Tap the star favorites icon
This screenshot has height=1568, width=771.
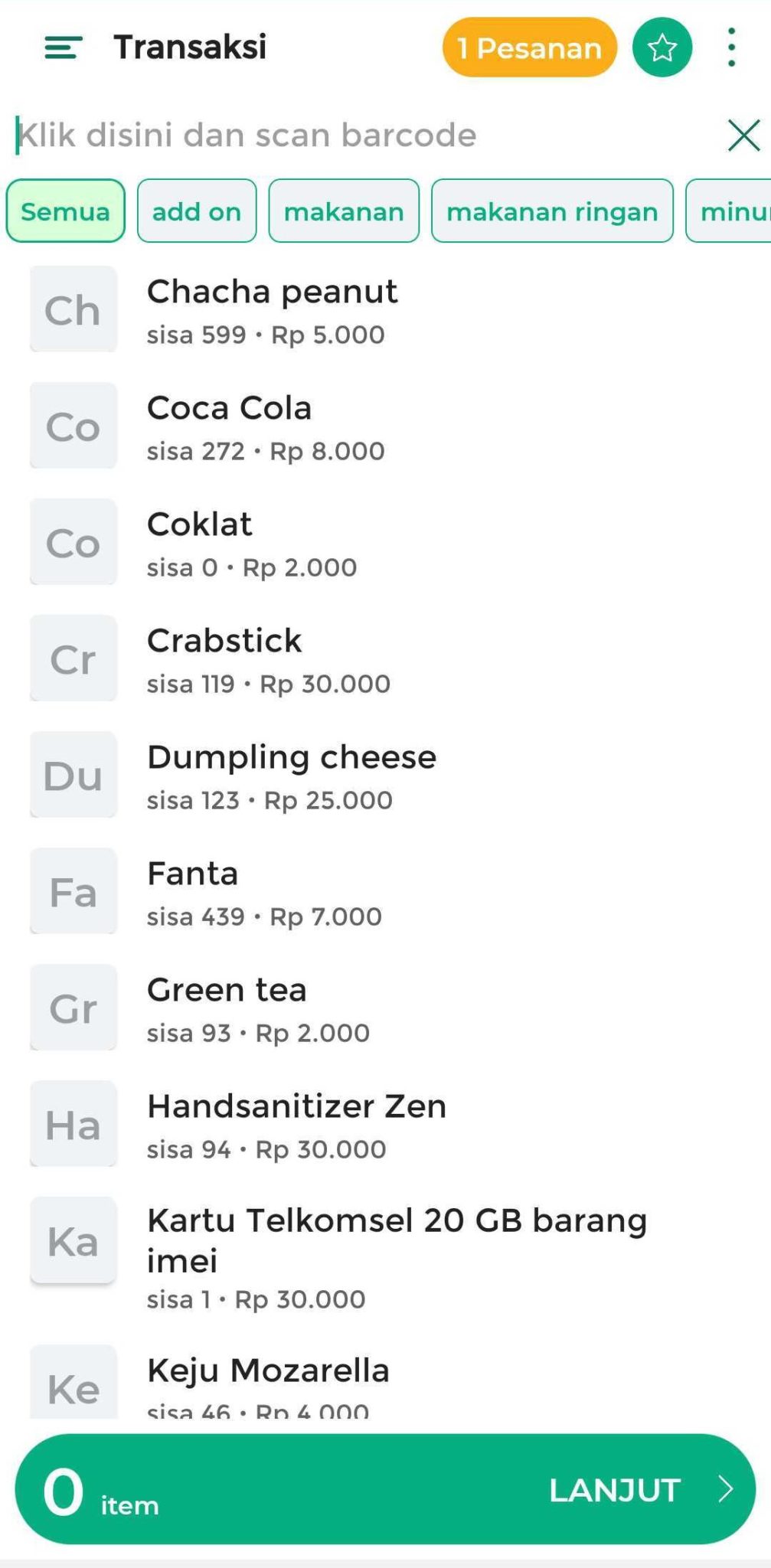coord(660,47)
